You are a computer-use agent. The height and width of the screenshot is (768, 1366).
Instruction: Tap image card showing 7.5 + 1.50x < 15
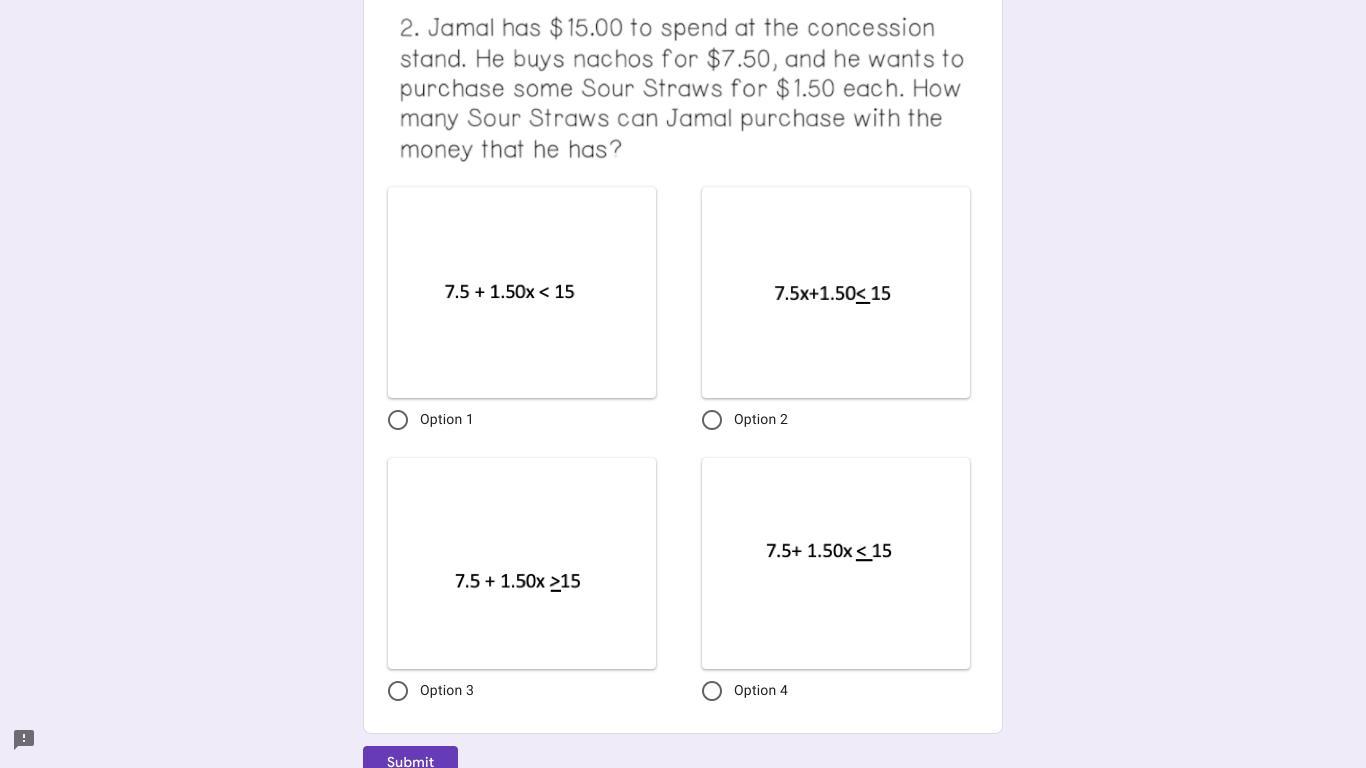point(522,292)
